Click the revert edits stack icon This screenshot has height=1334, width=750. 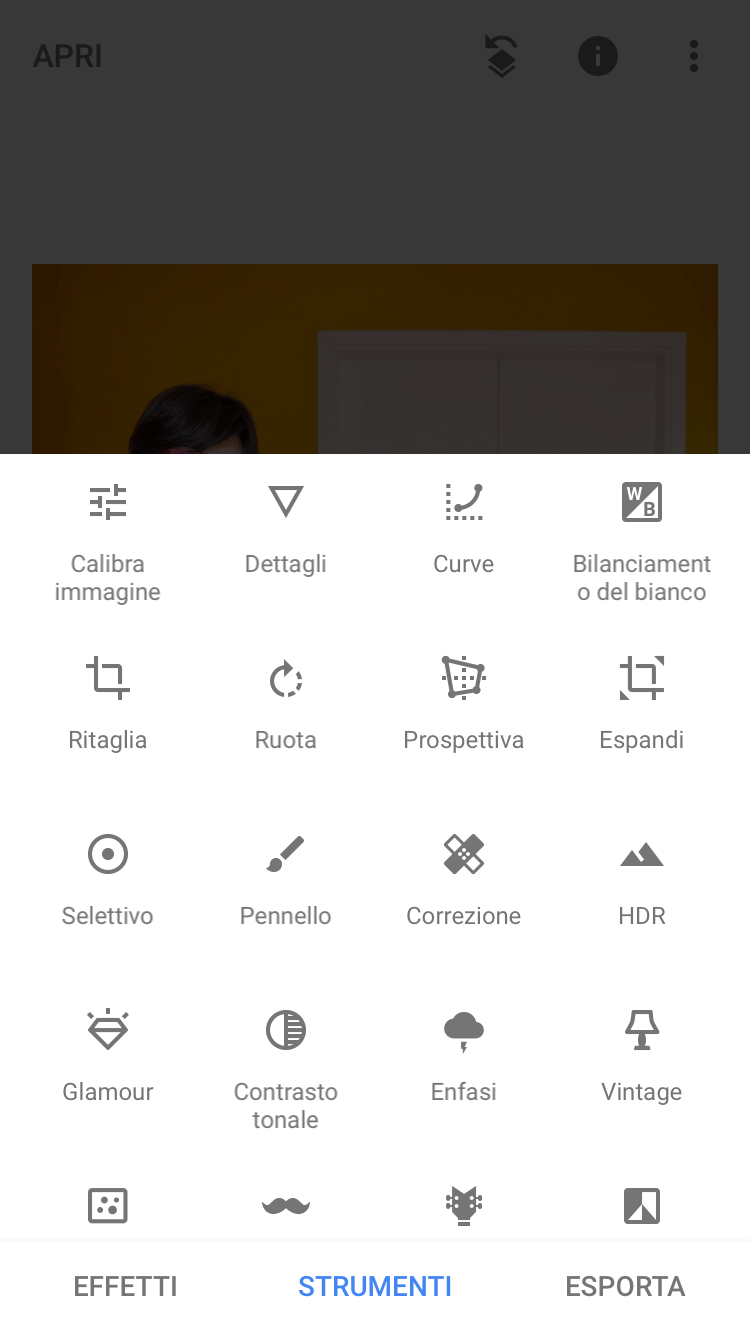click(500, 56)
